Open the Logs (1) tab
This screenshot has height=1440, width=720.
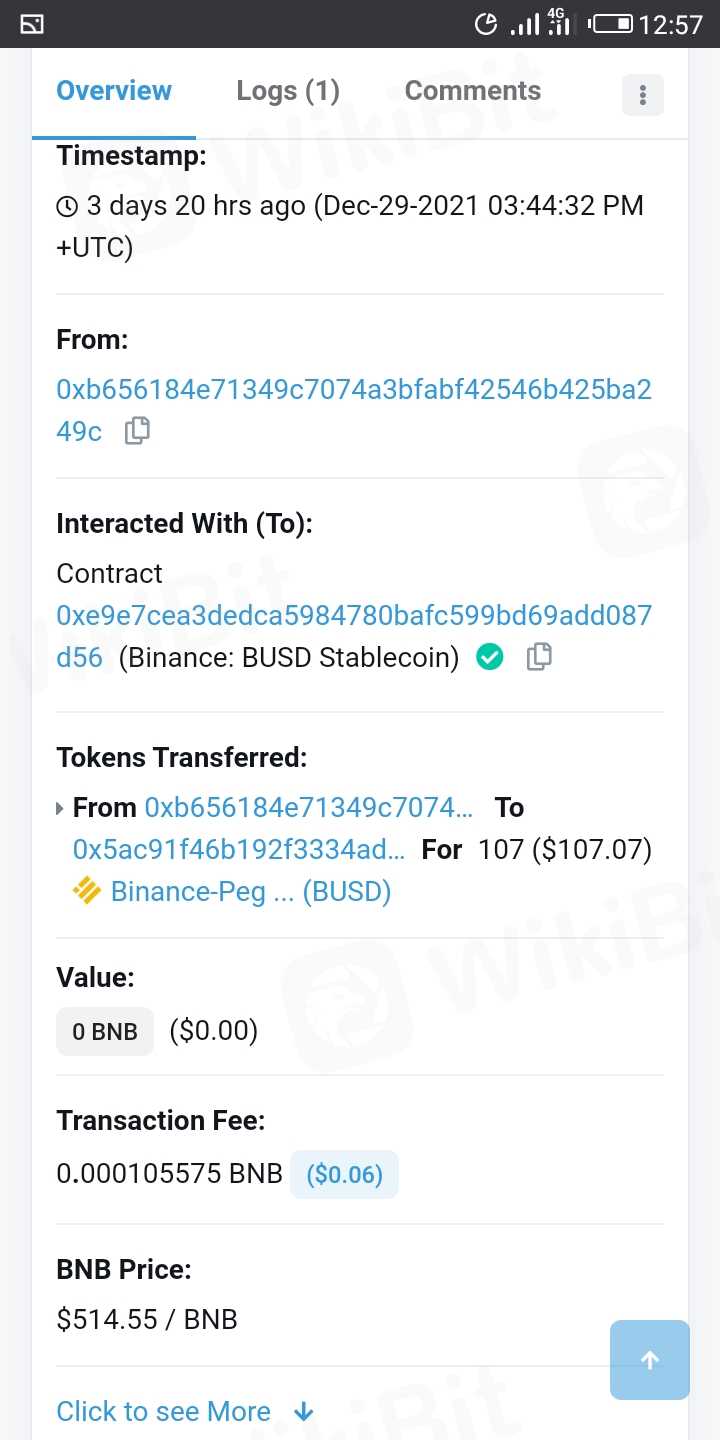click(x=288, y=91)
